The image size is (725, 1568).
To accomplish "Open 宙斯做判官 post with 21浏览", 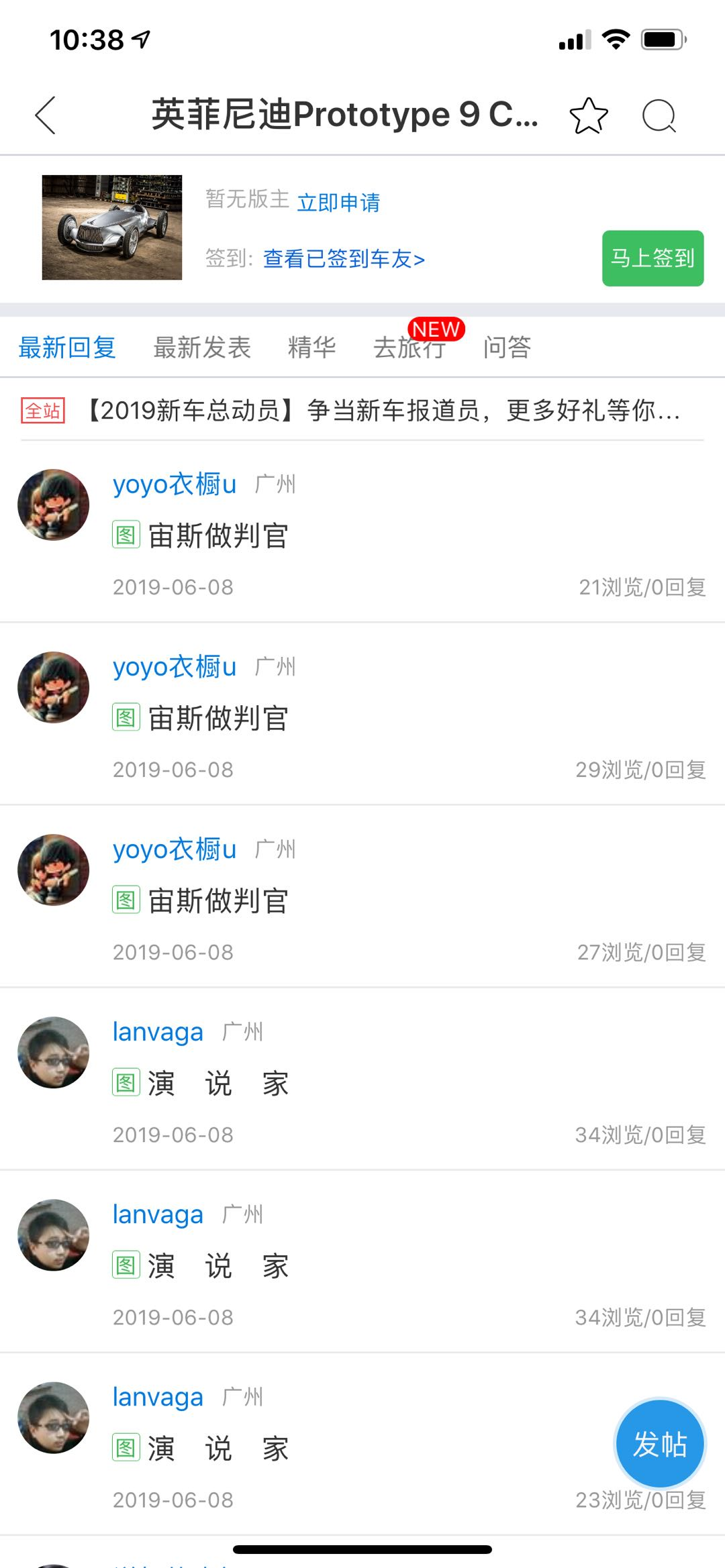I will click(x=218, y=536).
